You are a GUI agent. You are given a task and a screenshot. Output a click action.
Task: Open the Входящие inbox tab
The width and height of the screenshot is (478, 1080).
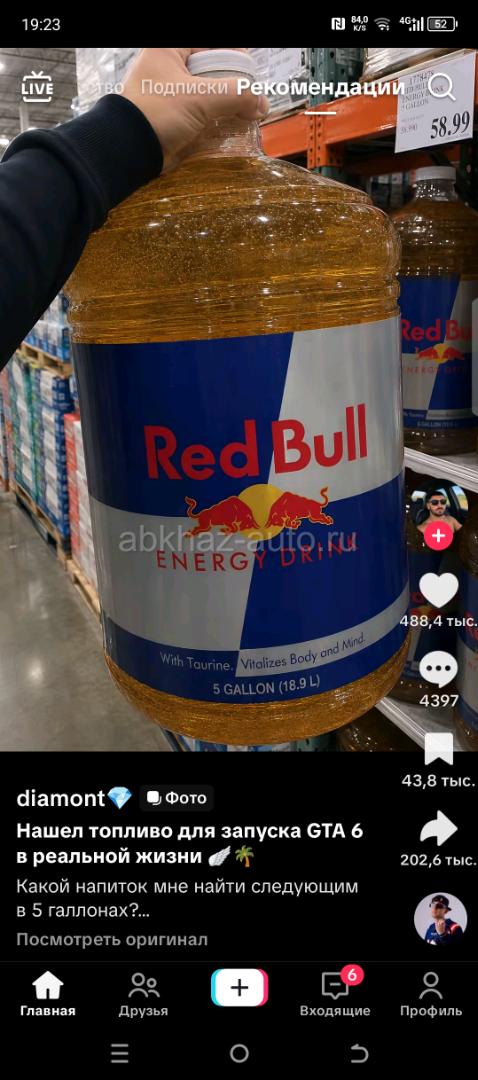tap(335, 995)
